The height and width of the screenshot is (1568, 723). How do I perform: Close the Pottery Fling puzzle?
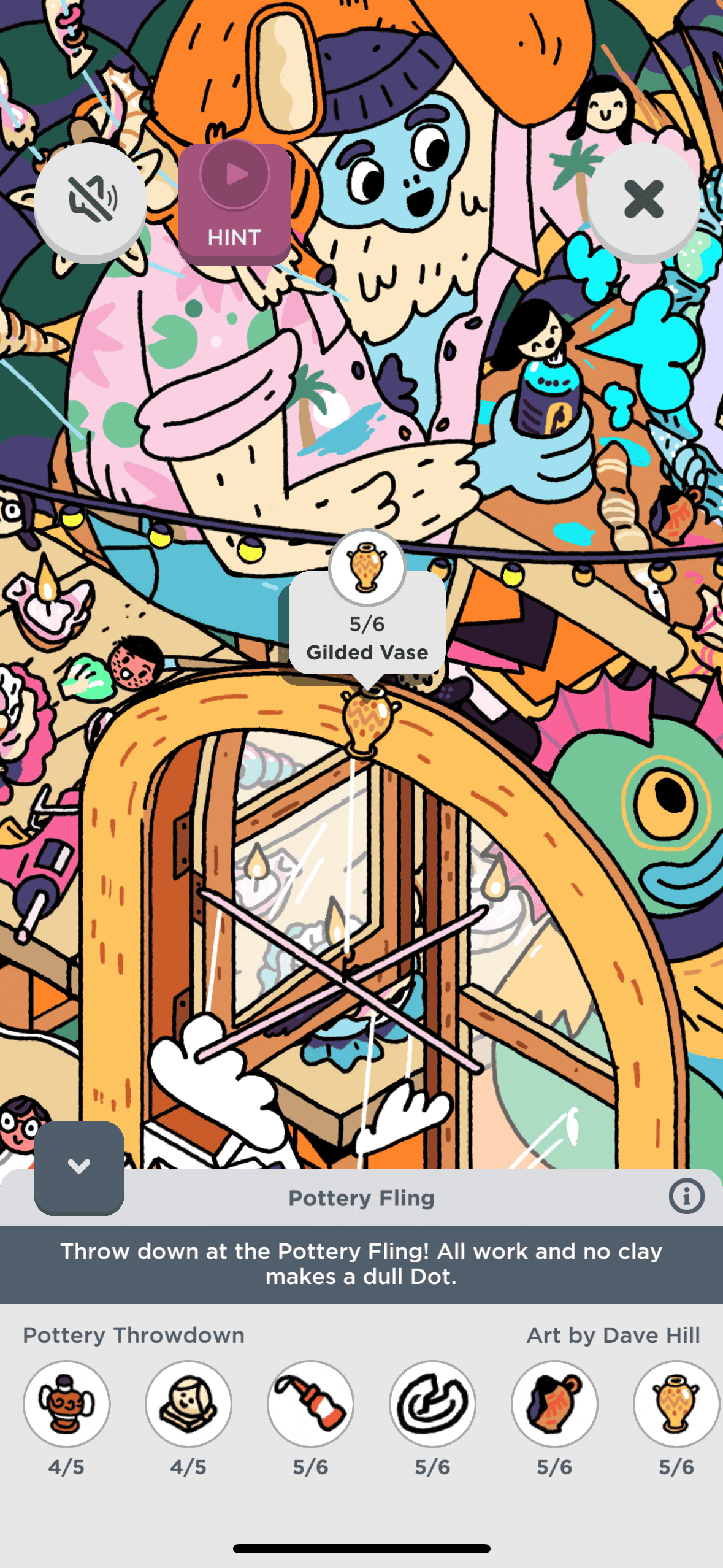(x=643, y=199)
